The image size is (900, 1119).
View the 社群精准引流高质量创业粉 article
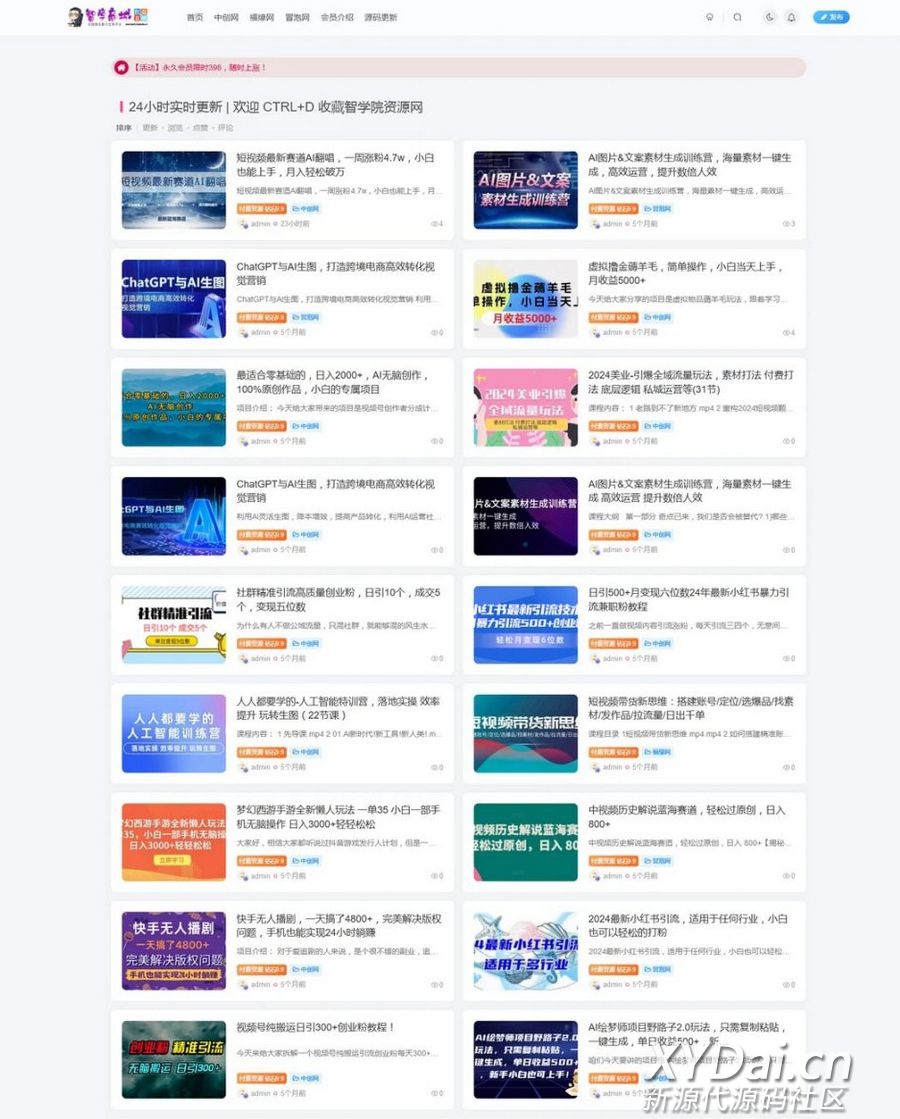tap(337, 599)
